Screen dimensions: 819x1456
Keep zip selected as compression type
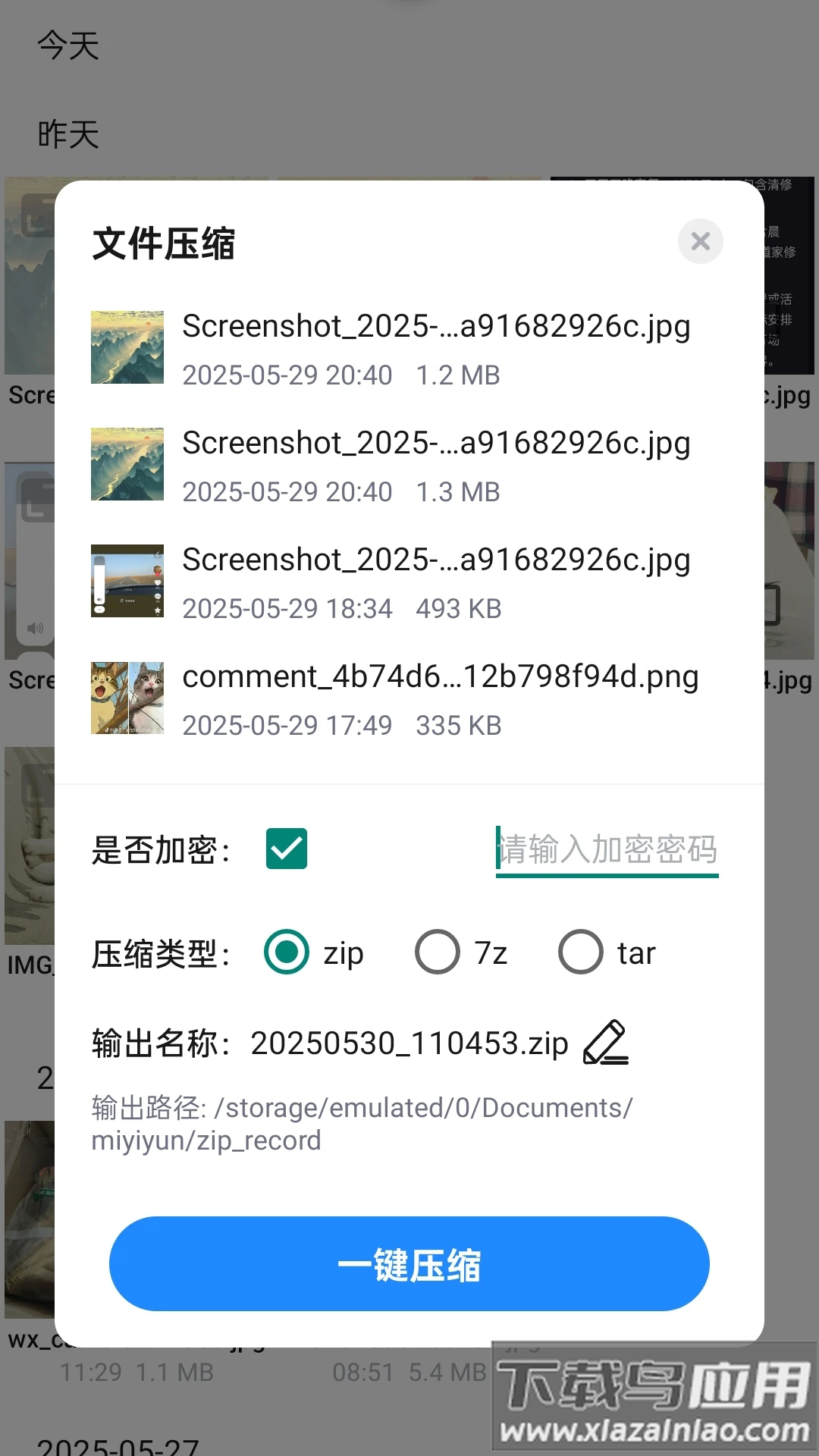286,952
